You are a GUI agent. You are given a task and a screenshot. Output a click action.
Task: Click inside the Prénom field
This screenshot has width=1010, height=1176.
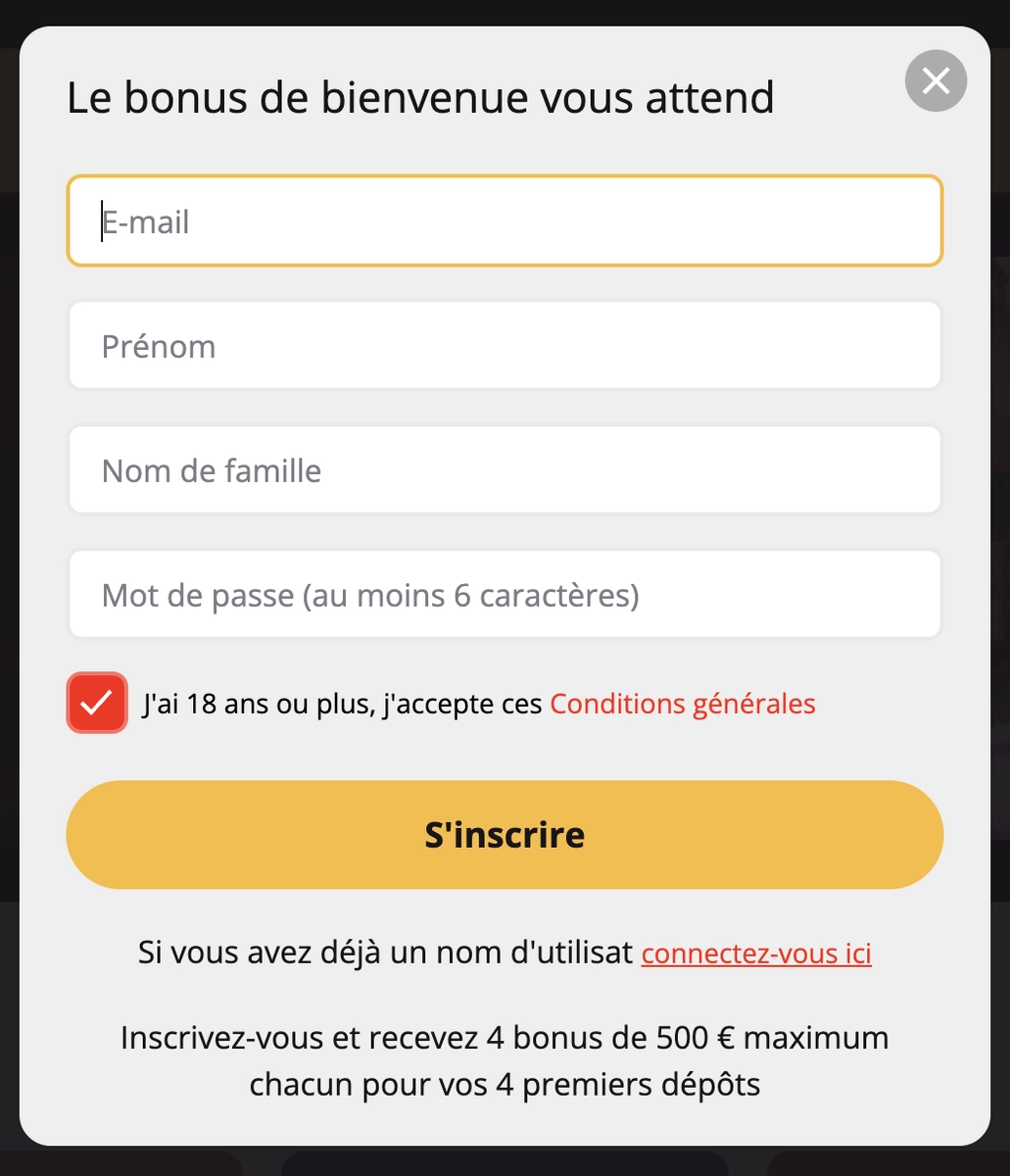pyautogui.click(x=504, y=345)
